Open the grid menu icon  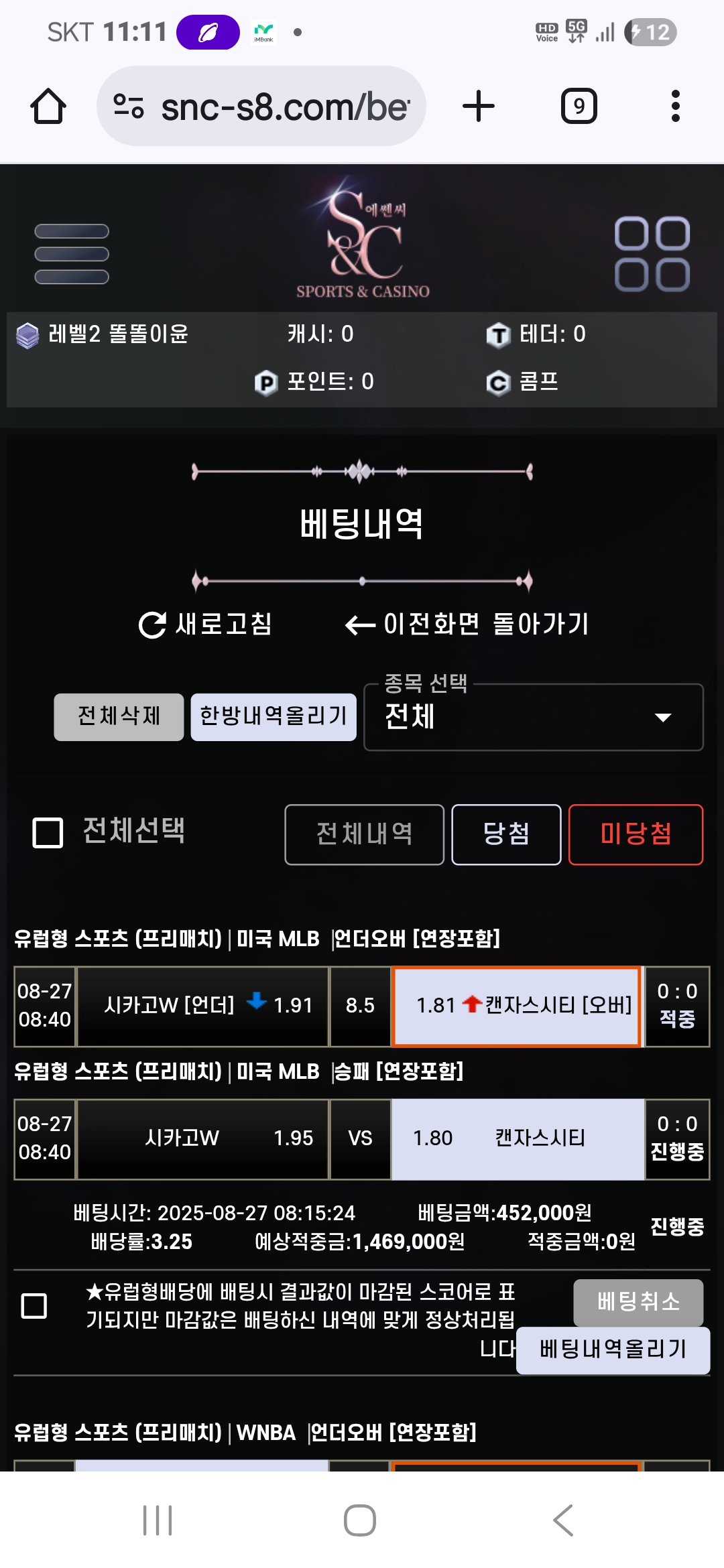(652, 254)
